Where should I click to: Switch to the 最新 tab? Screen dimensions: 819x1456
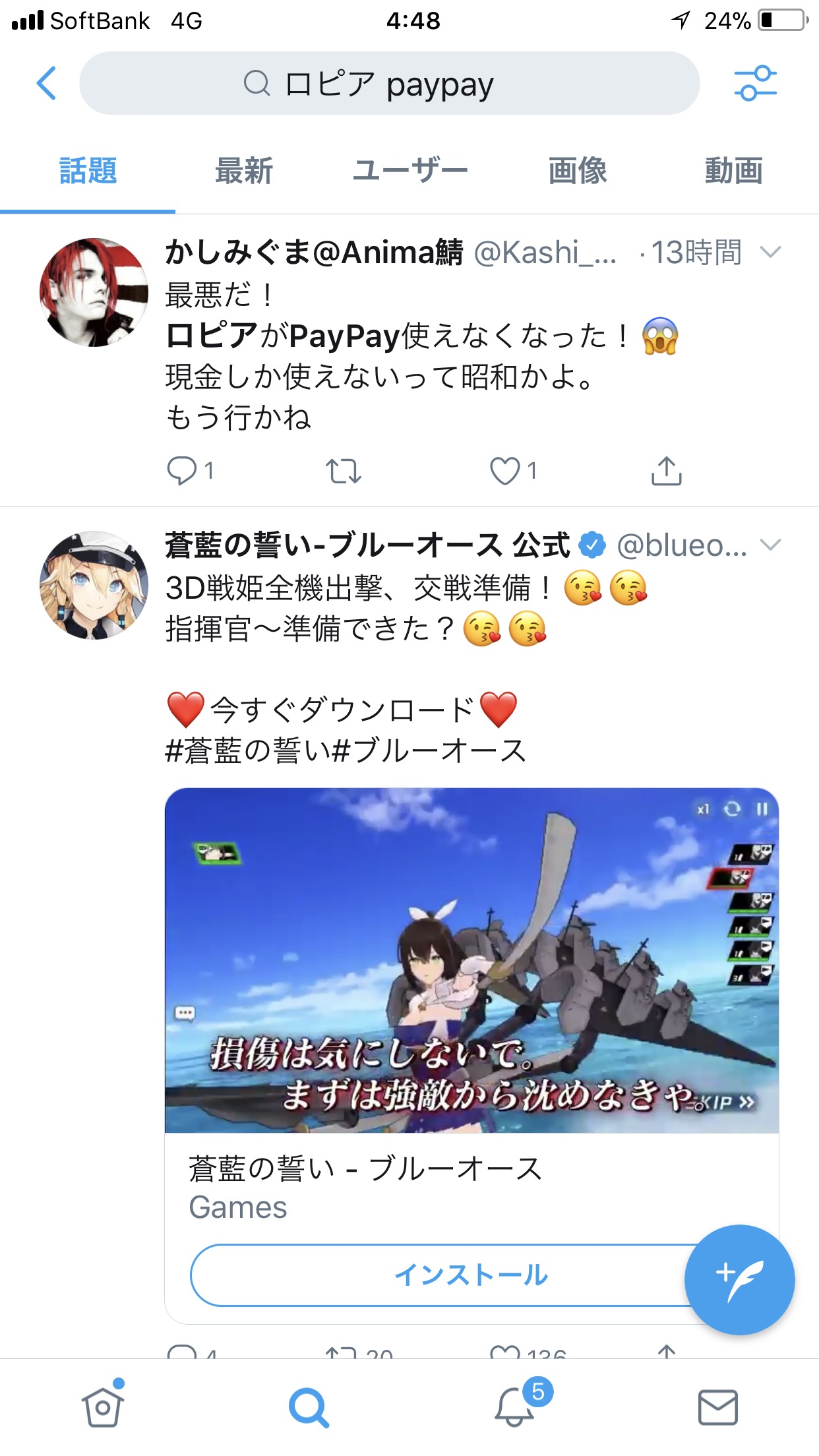click(243, 171)
